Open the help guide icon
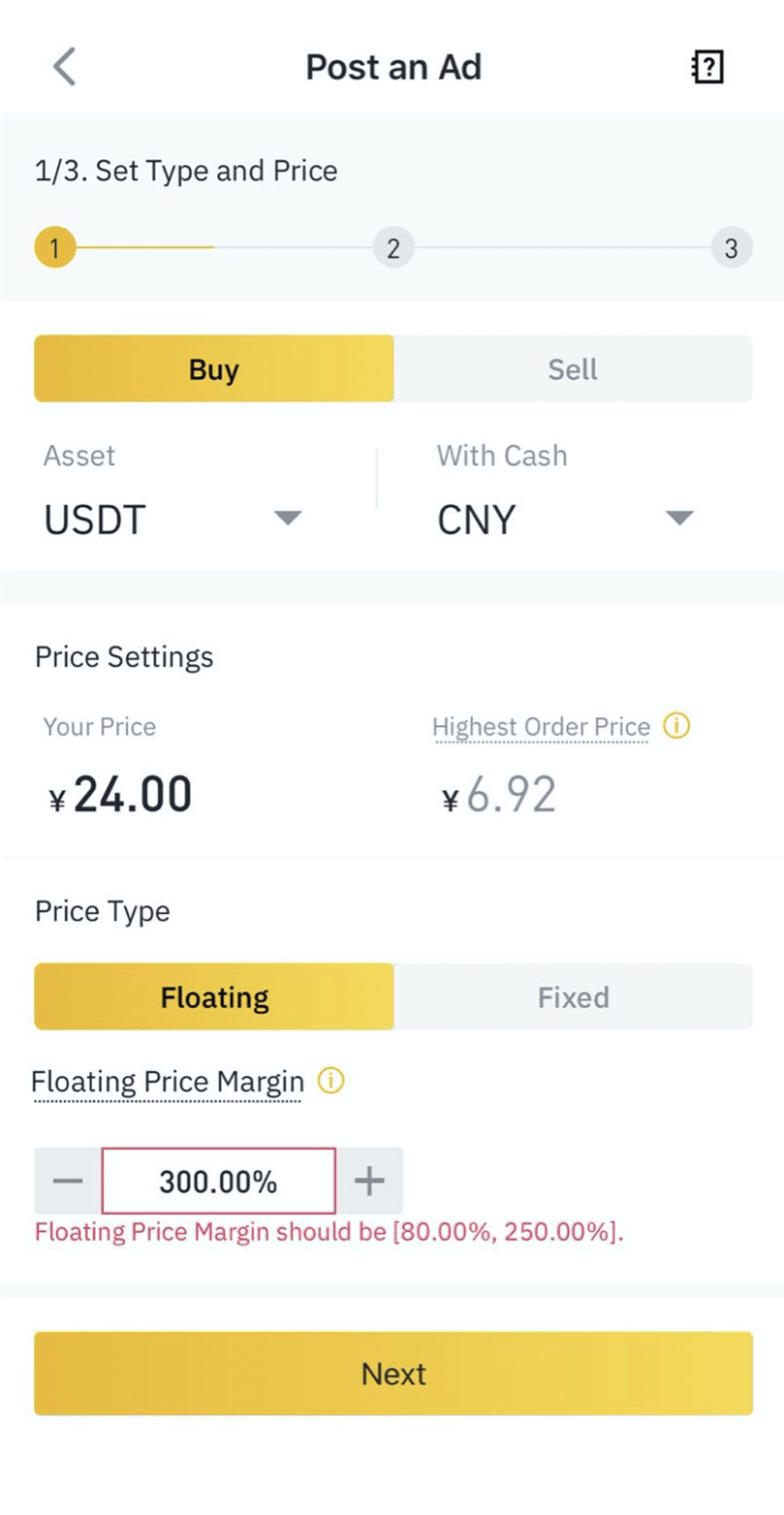Screen dimensions: 784x1515 point(708,67)
